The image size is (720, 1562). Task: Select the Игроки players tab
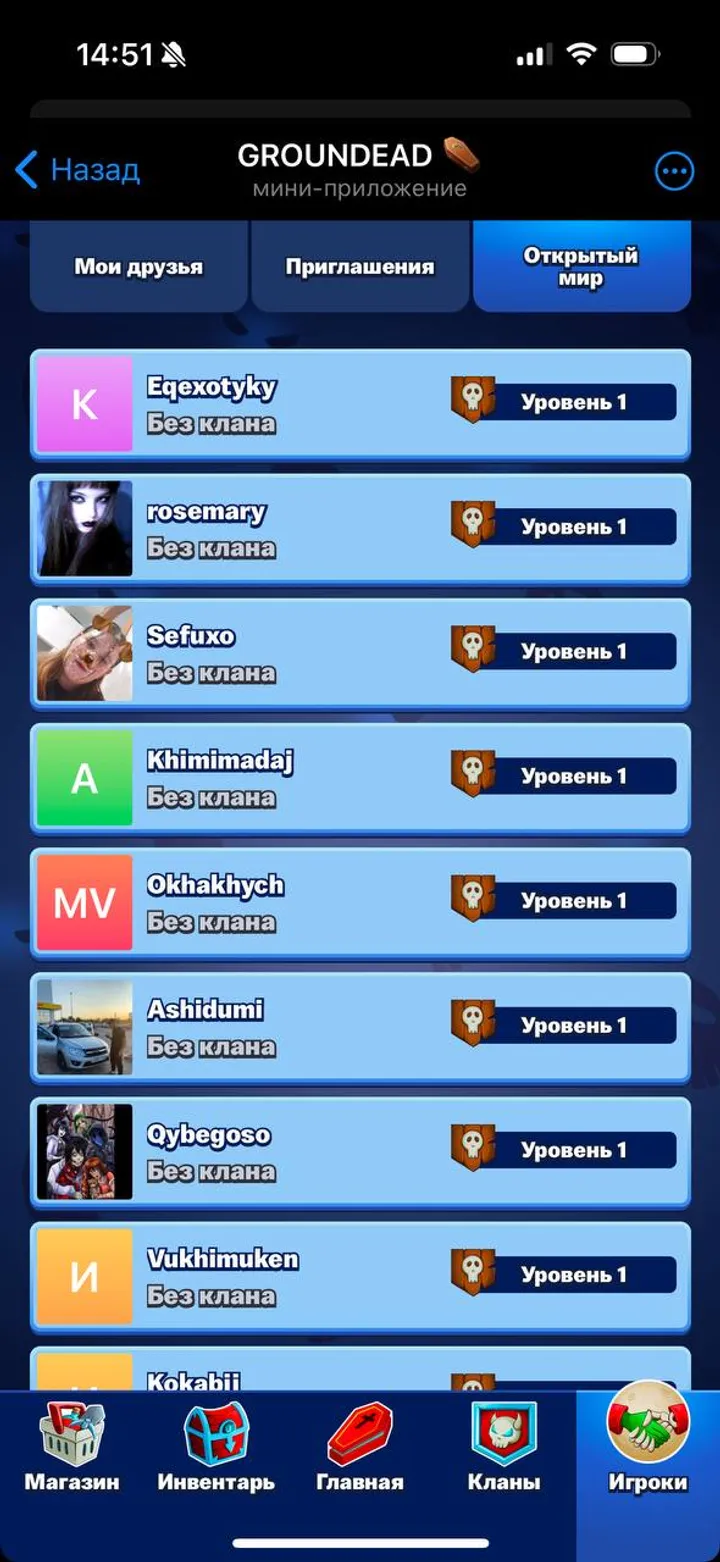(x=647, y=1448)
